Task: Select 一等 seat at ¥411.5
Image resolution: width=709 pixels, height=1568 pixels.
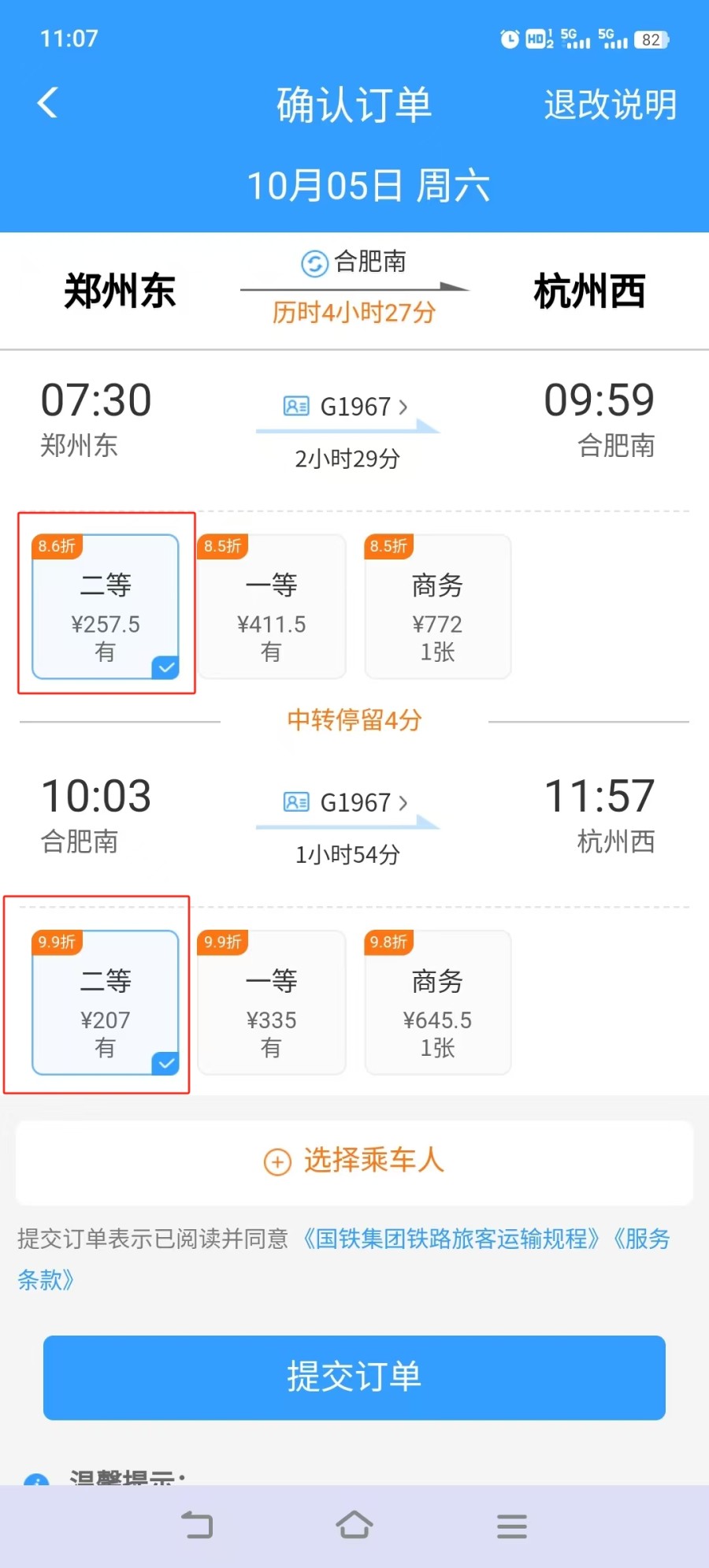Action: (x=272, y=606)
